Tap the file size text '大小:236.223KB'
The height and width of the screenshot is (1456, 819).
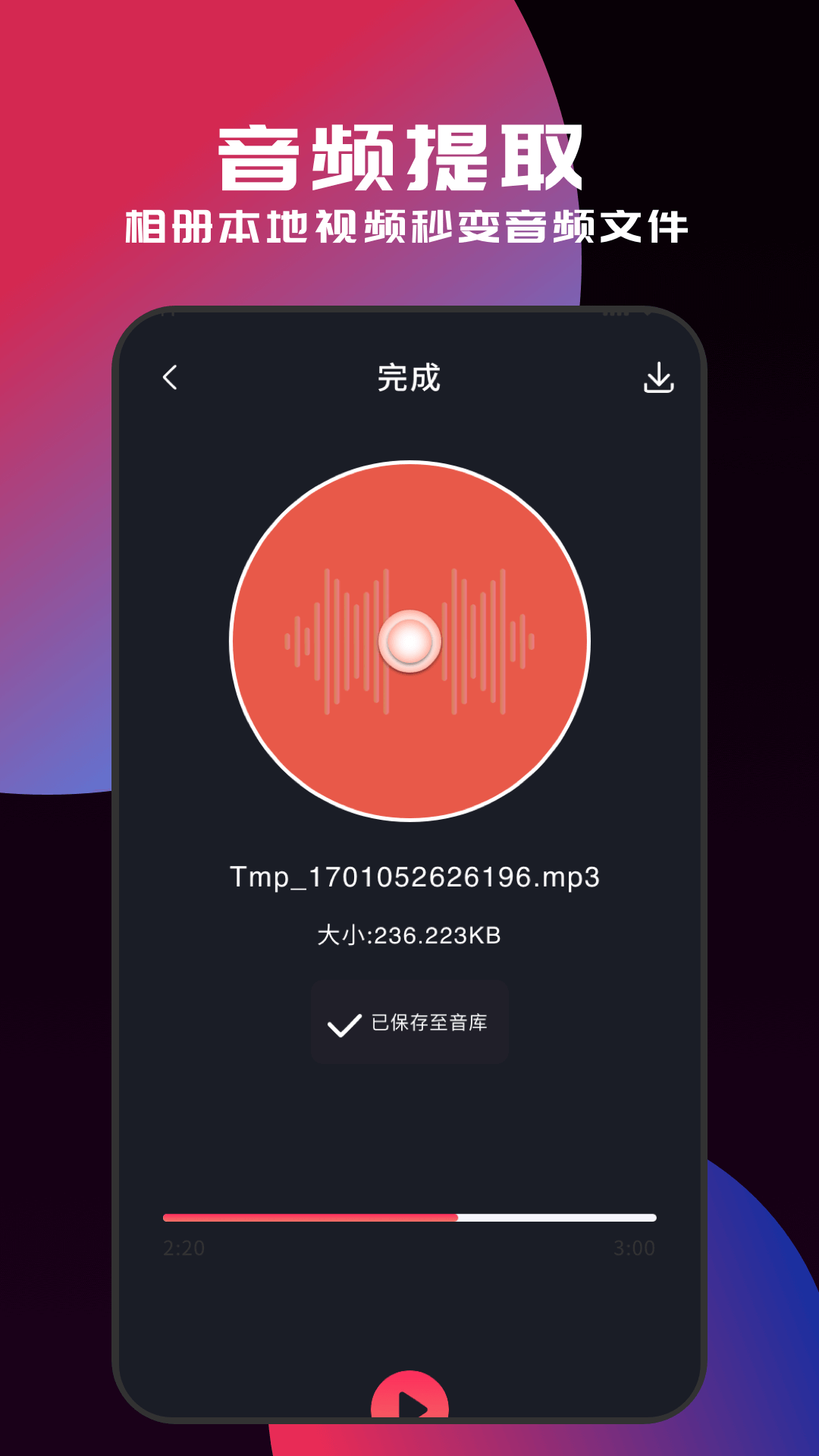click(409, 937)
